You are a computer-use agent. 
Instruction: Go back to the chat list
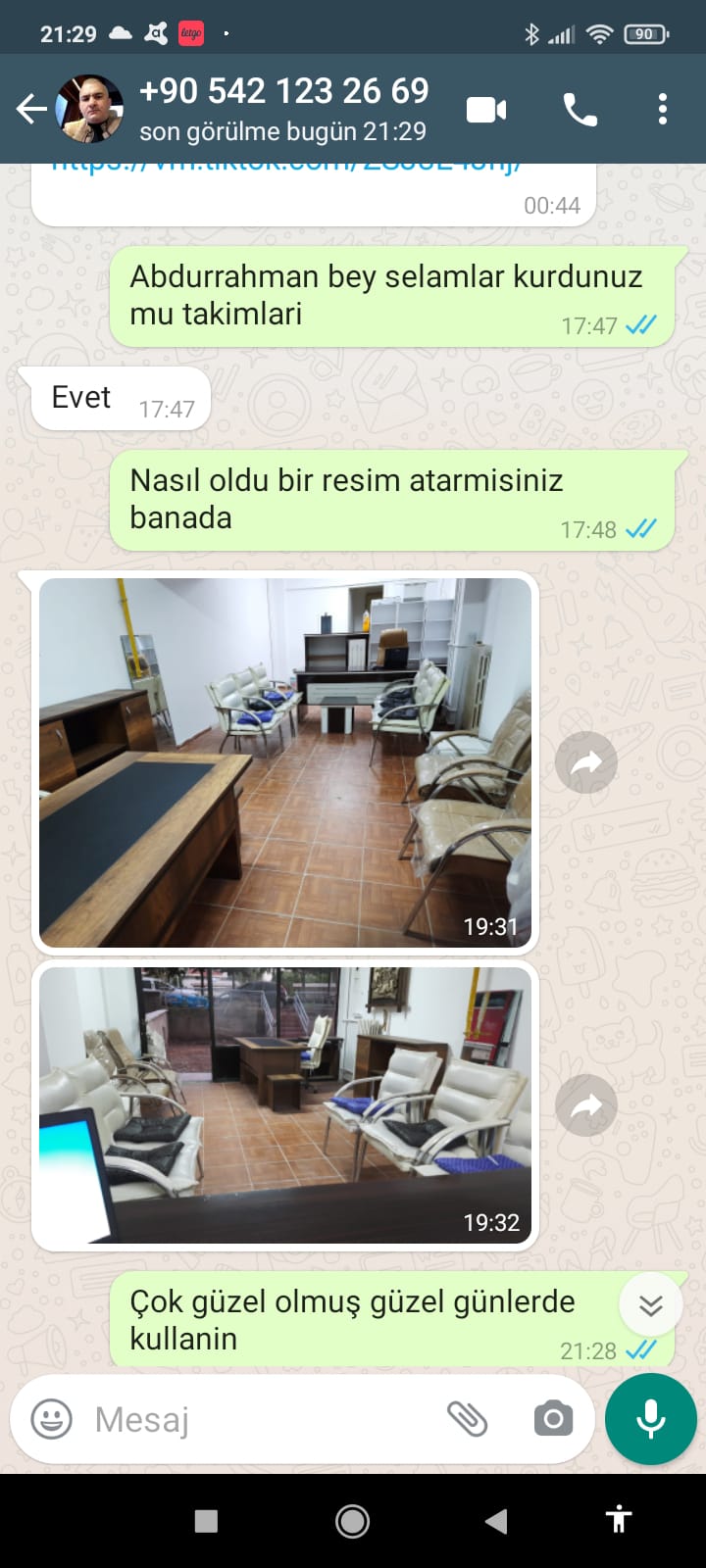coord(31,109)
